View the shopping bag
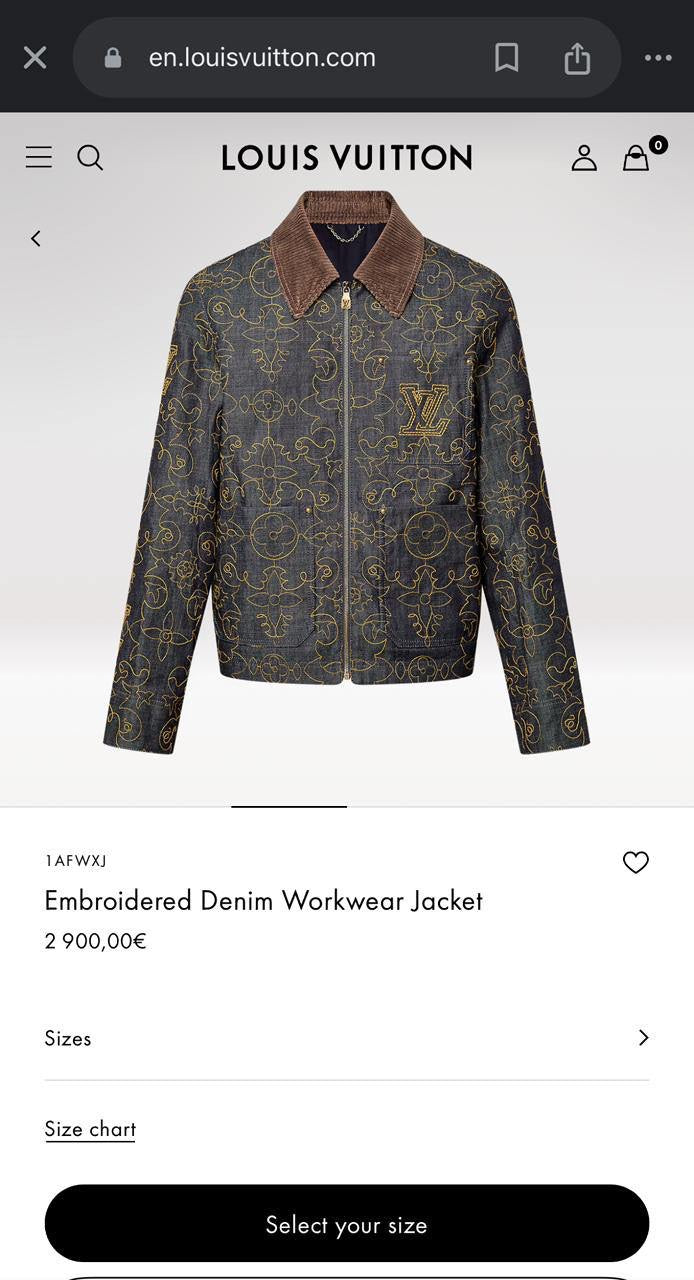 click(x=636, y=158)
